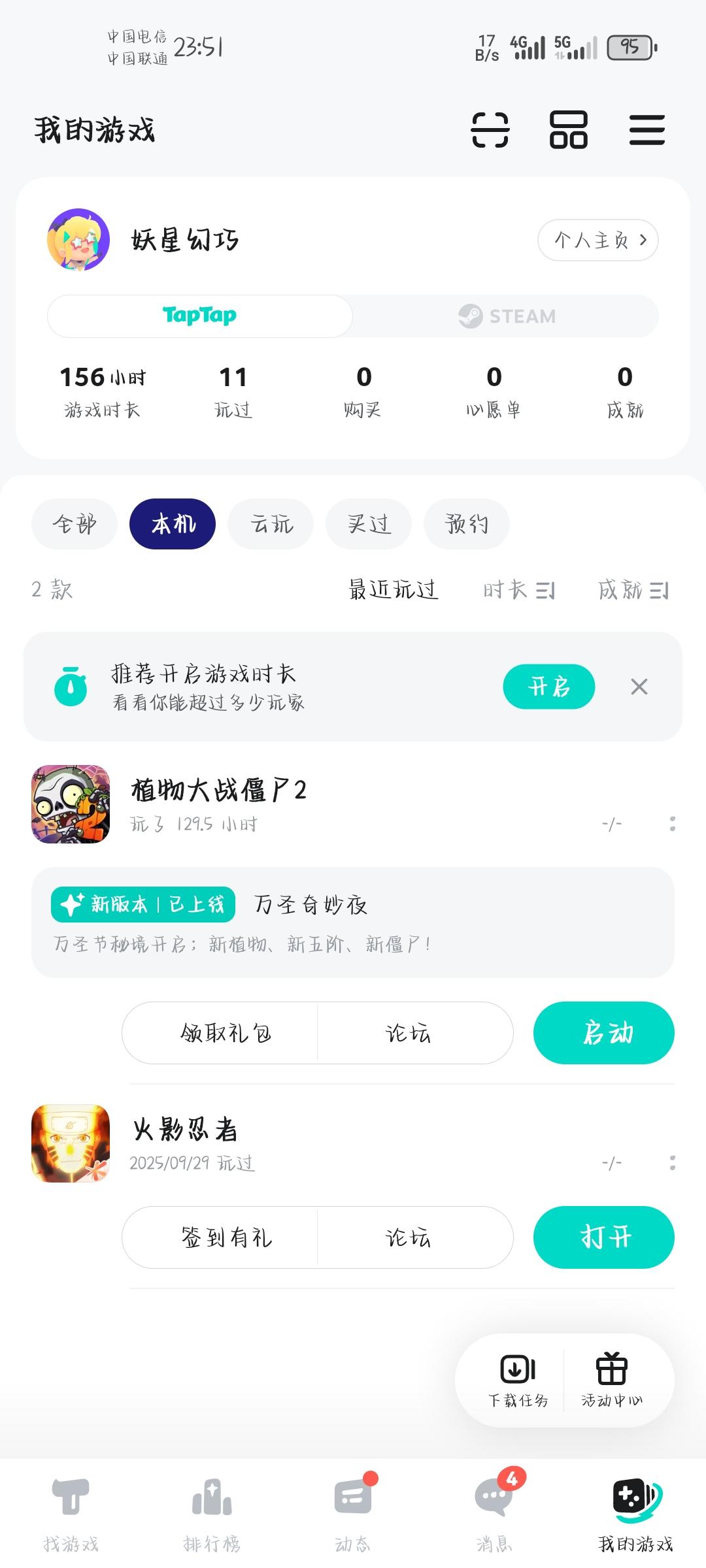Enable game time tracking with 开启
The height and width of the screenshot is (1568, 706).
click(548, 687)
